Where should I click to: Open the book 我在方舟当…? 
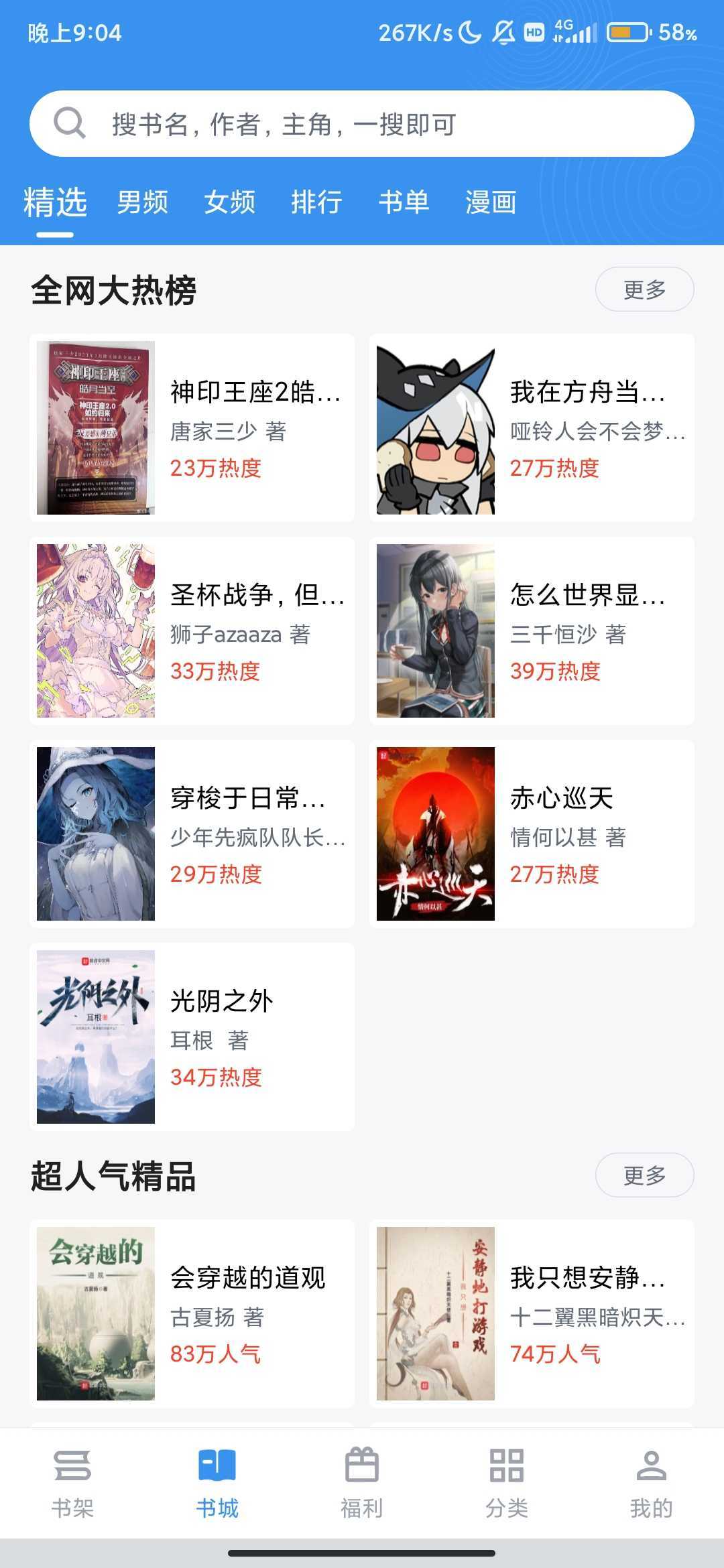pos(531,428)
